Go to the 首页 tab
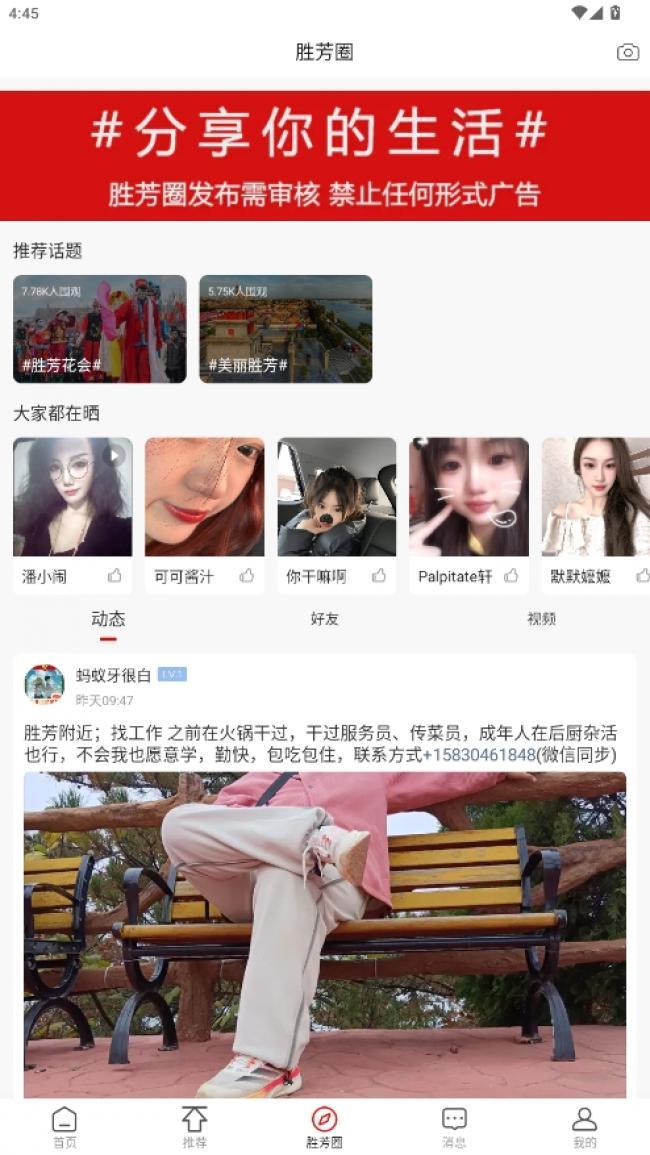Screen dimensions: 650x1155 [64, 1127]
